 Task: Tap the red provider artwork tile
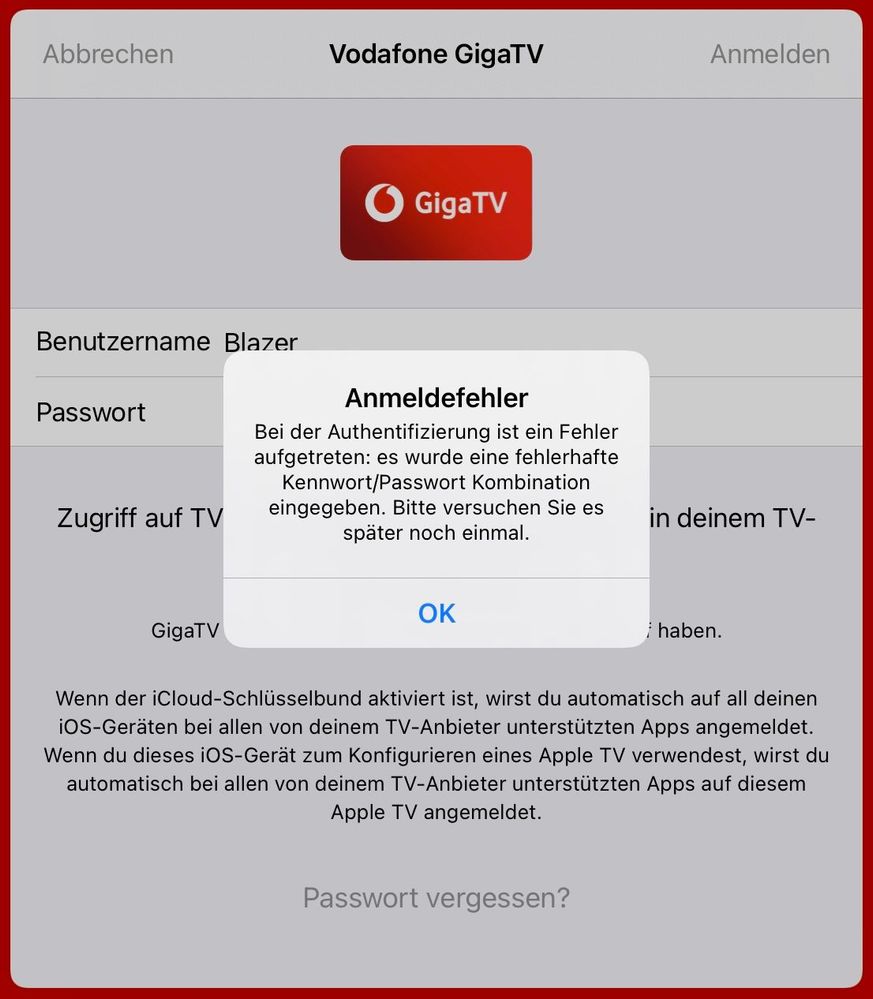[x=435, y=202]
